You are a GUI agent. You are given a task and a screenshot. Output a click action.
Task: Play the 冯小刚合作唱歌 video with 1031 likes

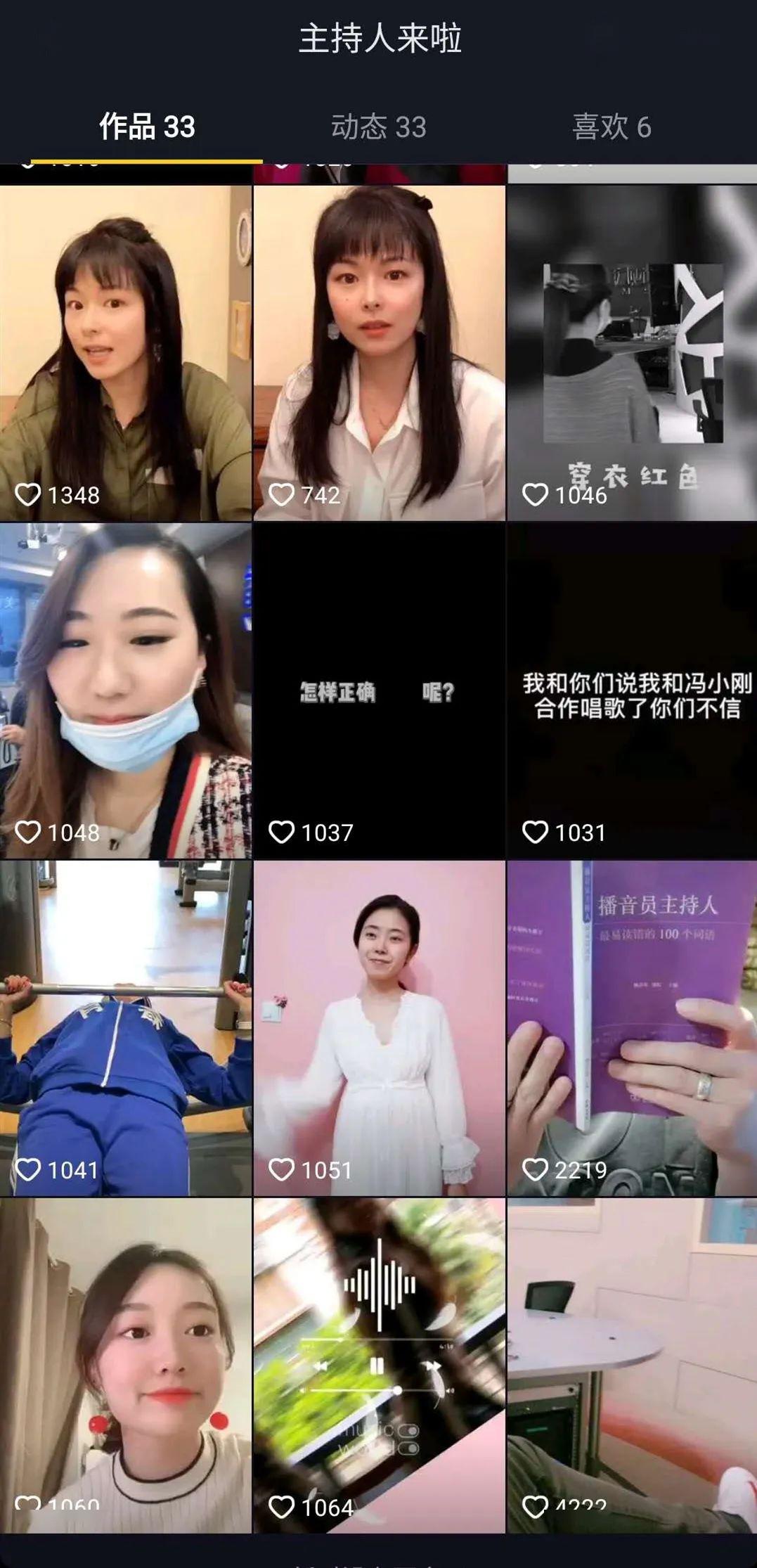[x=632, y=690]
